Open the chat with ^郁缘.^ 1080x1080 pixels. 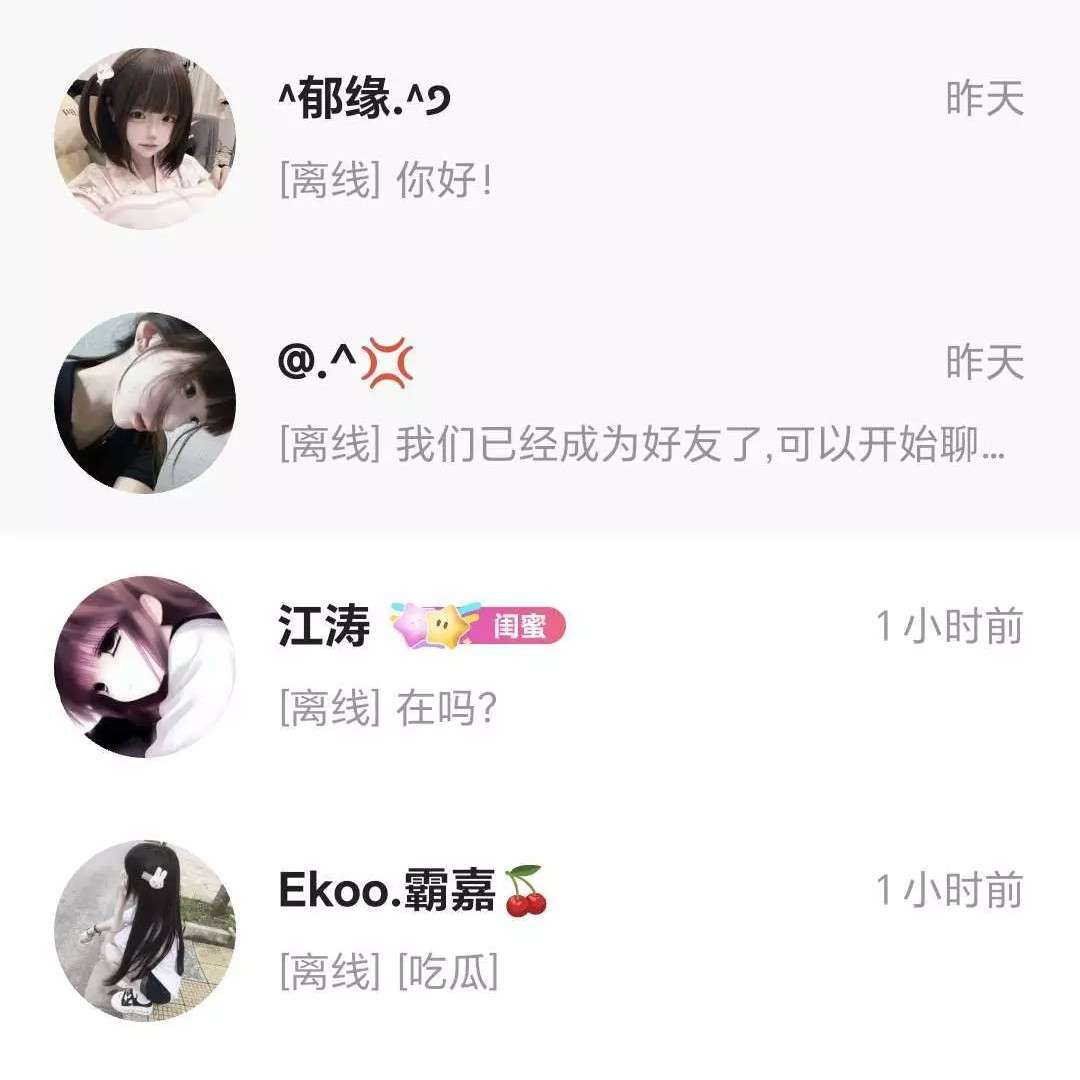640,140
